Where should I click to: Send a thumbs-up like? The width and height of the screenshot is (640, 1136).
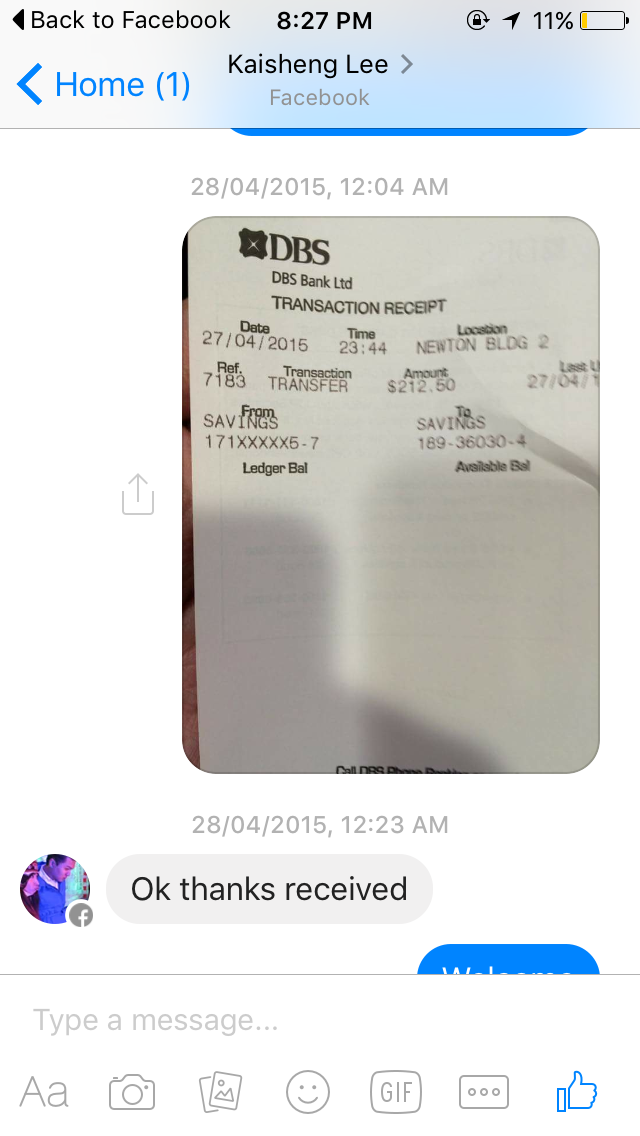(x=576, y=1090)
